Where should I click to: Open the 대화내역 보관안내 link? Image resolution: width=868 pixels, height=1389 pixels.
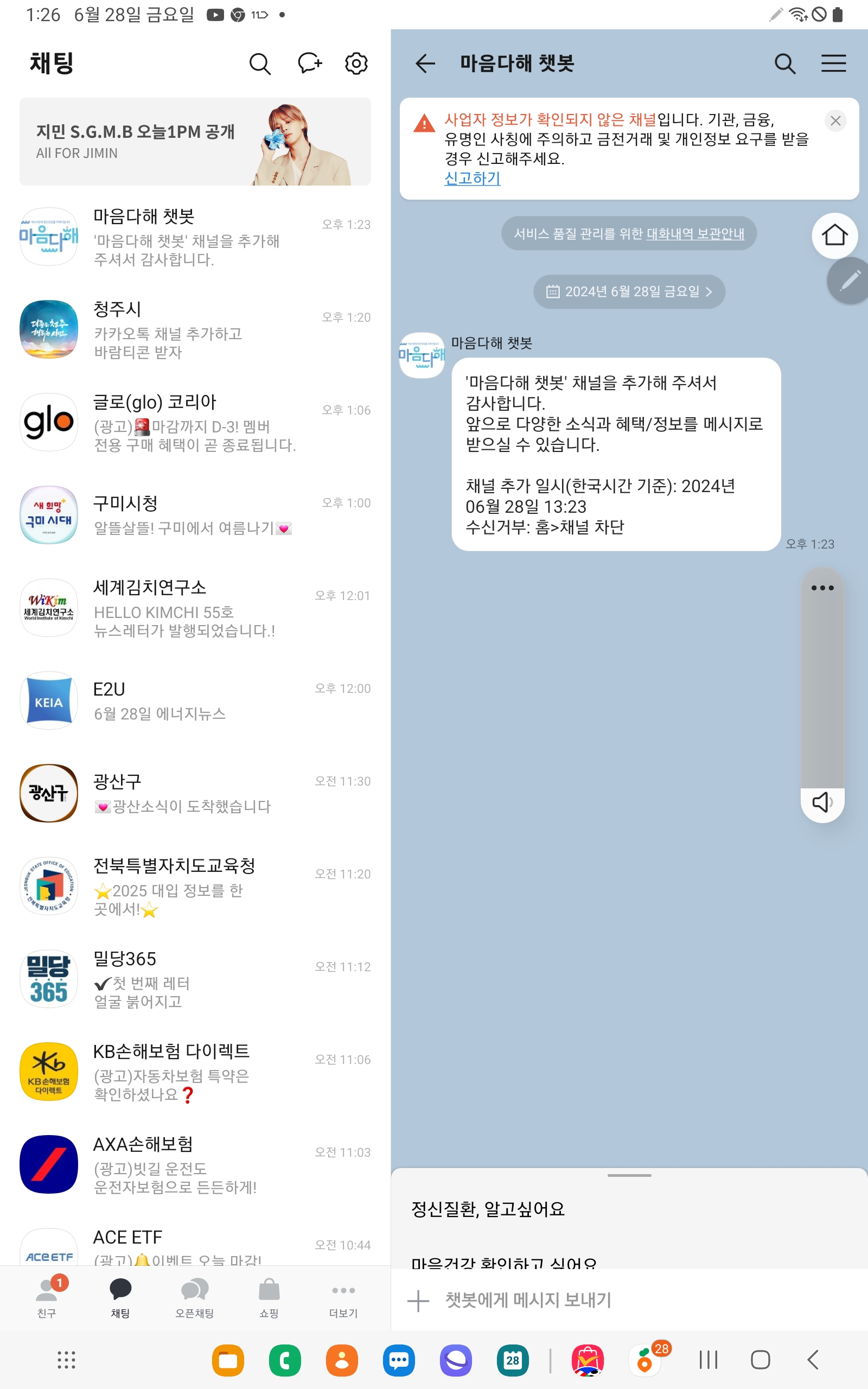[694, 234]
